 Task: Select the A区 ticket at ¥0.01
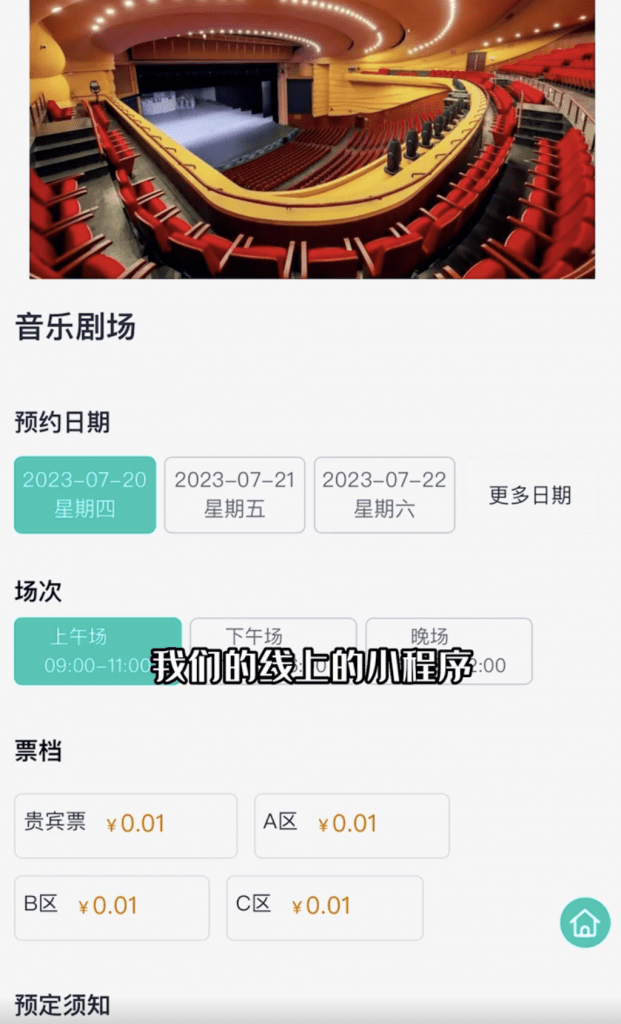tap(351, 825)
